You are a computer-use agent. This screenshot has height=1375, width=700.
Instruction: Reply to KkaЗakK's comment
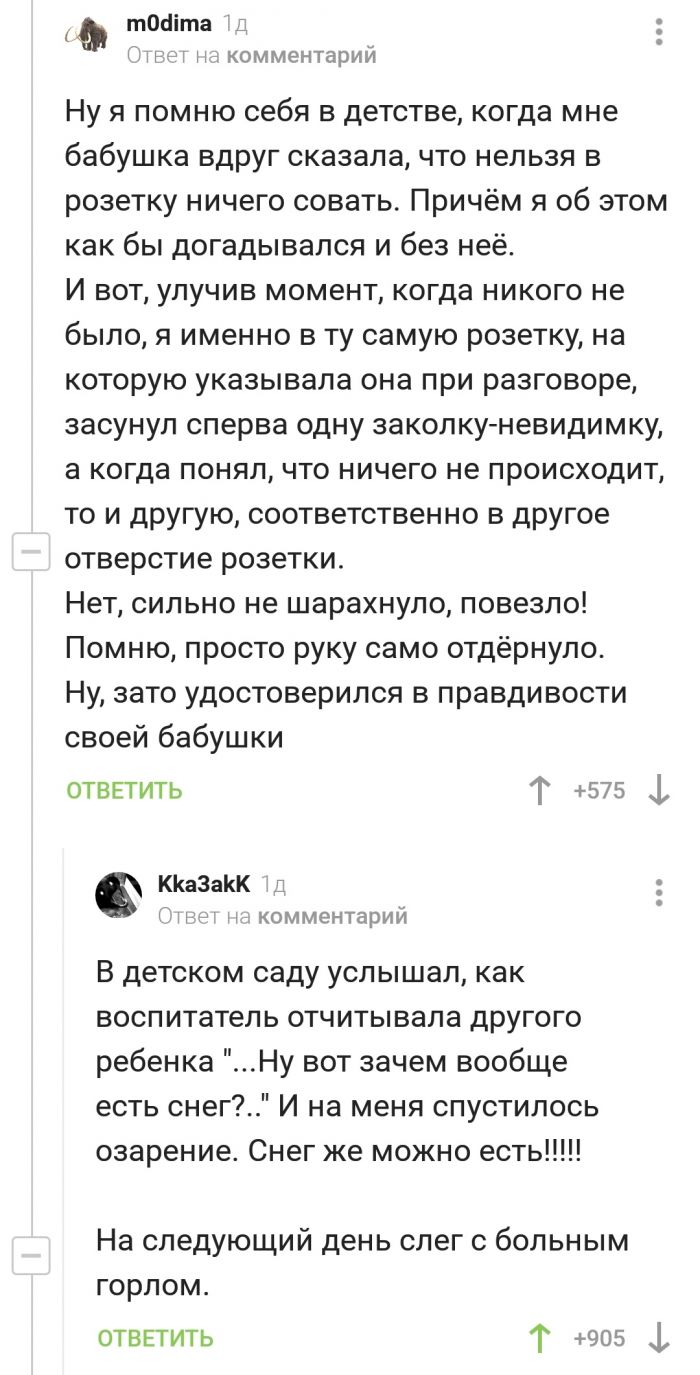[x=155, y=1338]
